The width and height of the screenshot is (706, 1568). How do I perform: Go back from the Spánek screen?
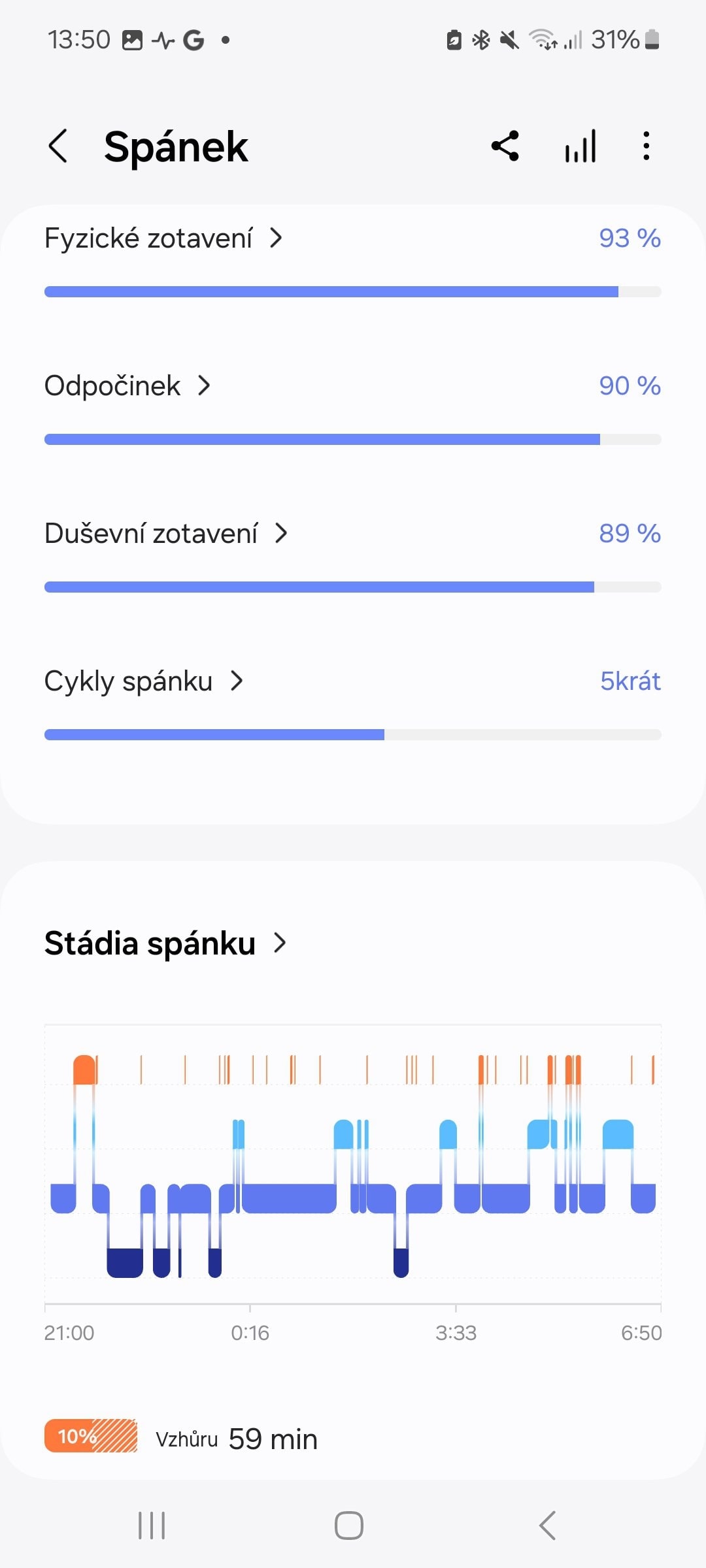(x=58, y=146)
